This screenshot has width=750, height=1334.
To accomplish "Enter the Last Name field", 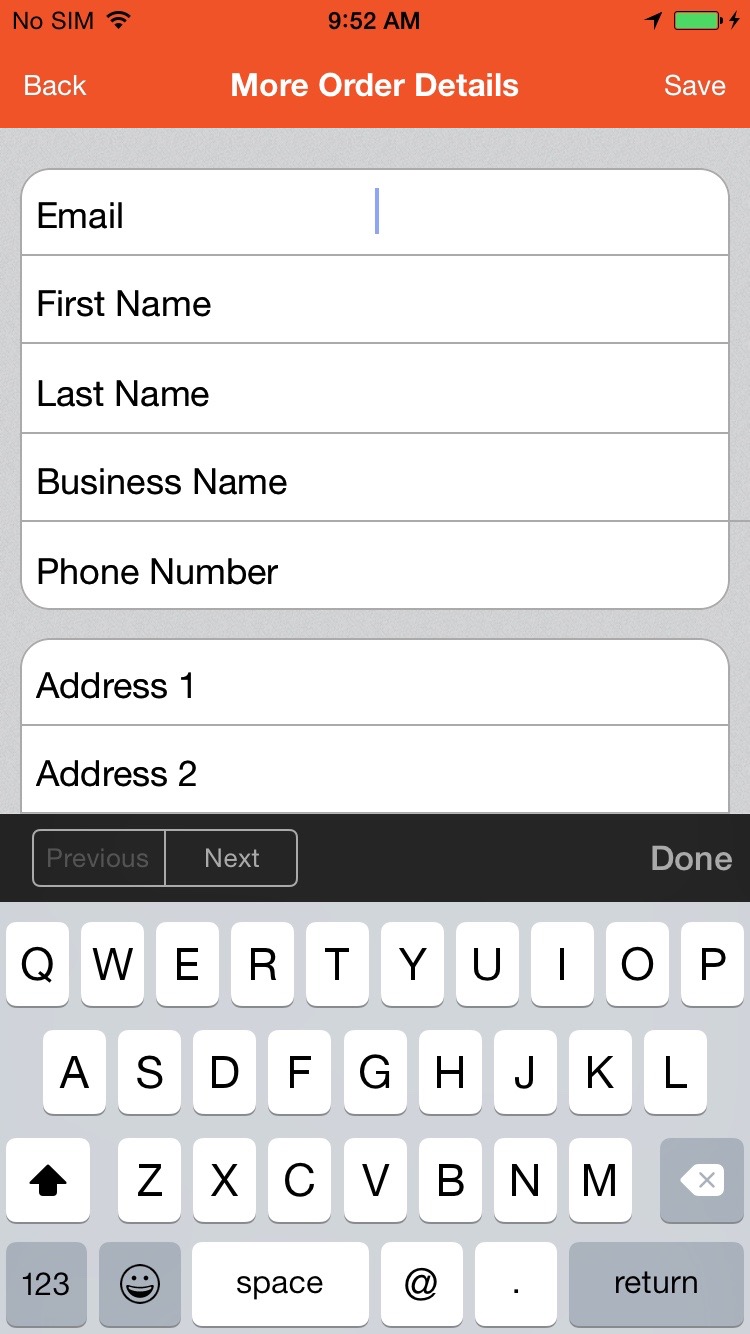I will click(x=375, y=389).
